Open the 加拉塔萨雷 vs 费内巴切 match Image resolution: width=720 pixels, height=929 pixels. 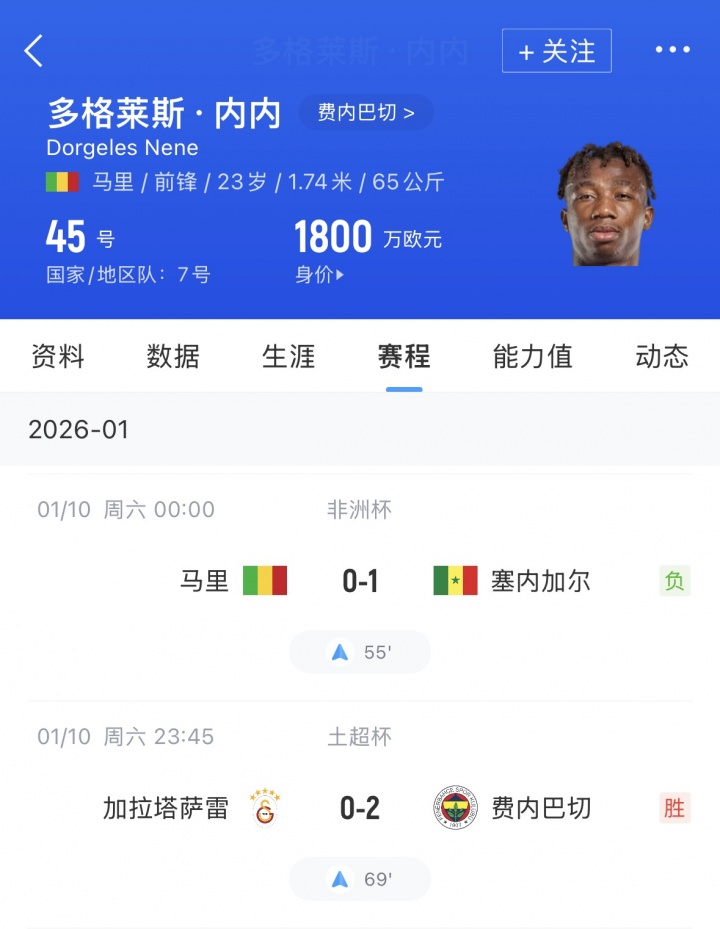coord(360,808)
